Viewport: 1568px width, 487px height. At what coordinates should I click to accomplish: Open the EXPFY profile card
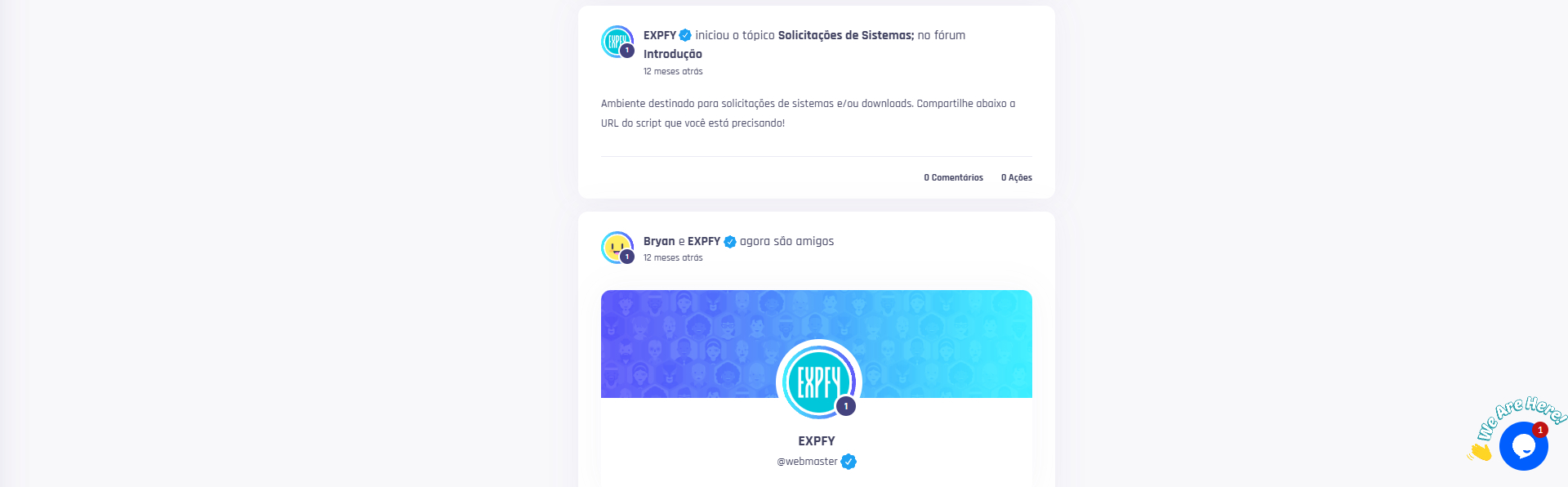pos(816,440)
